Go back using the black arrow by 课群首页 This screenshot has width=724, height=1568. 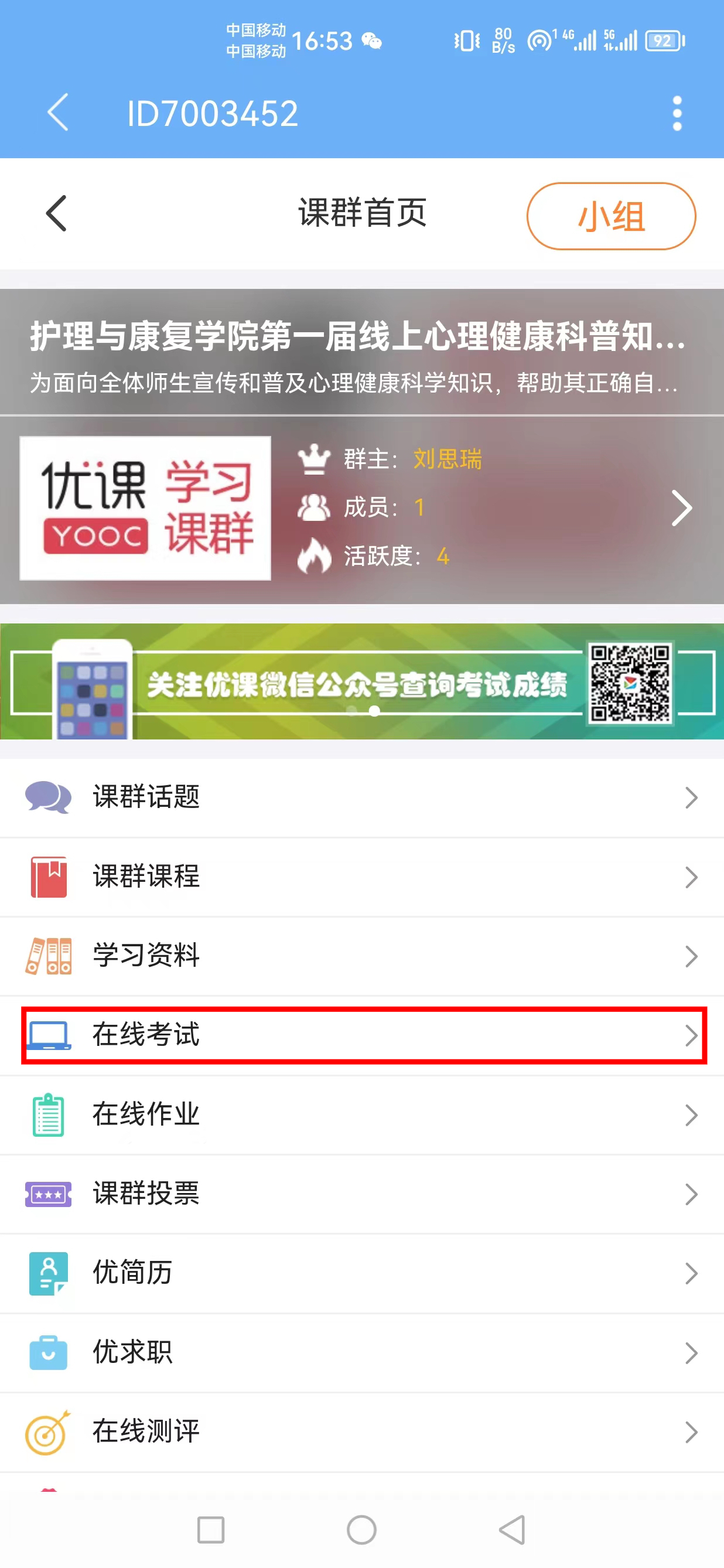pos(56,213)
